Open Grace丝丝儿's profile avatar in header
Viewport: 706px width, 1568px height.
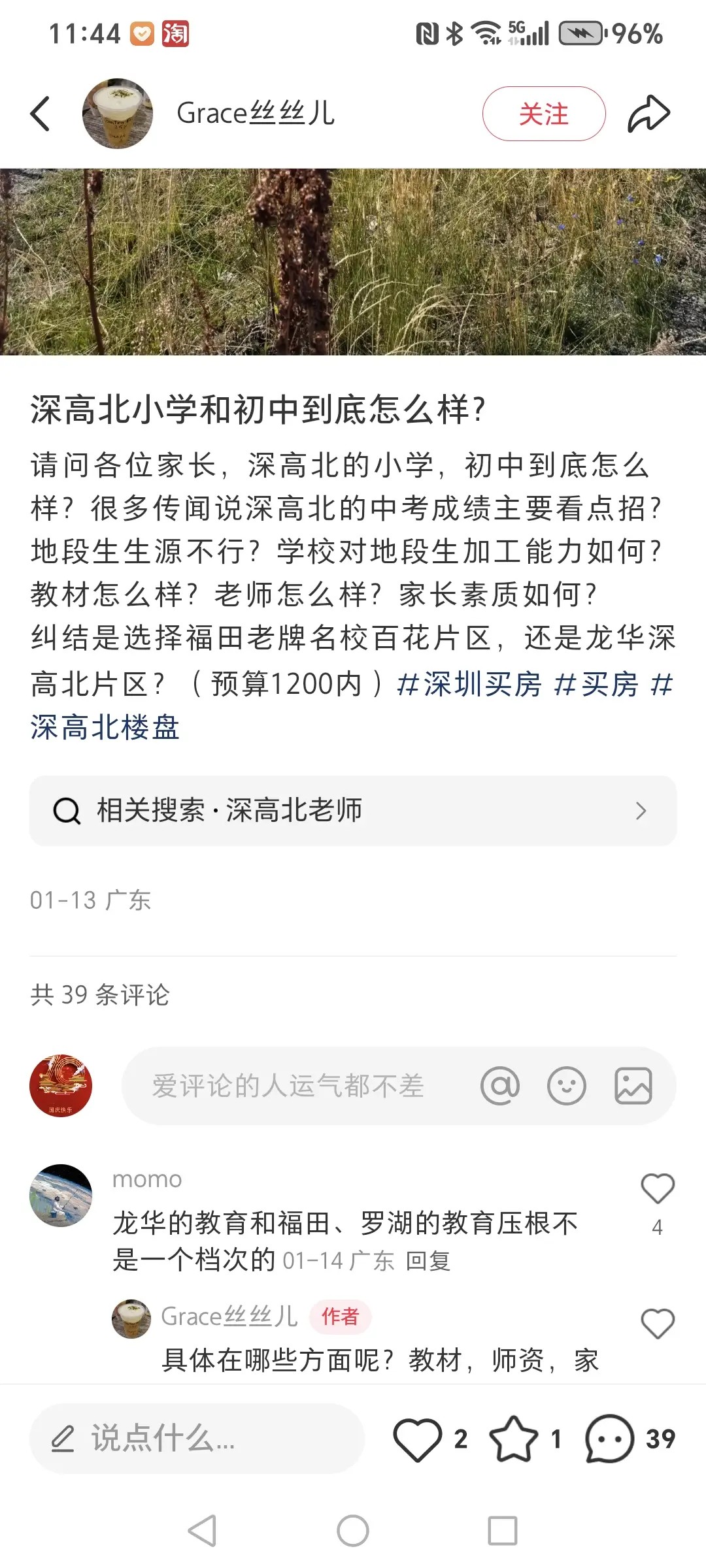click(x=118, y=114)
